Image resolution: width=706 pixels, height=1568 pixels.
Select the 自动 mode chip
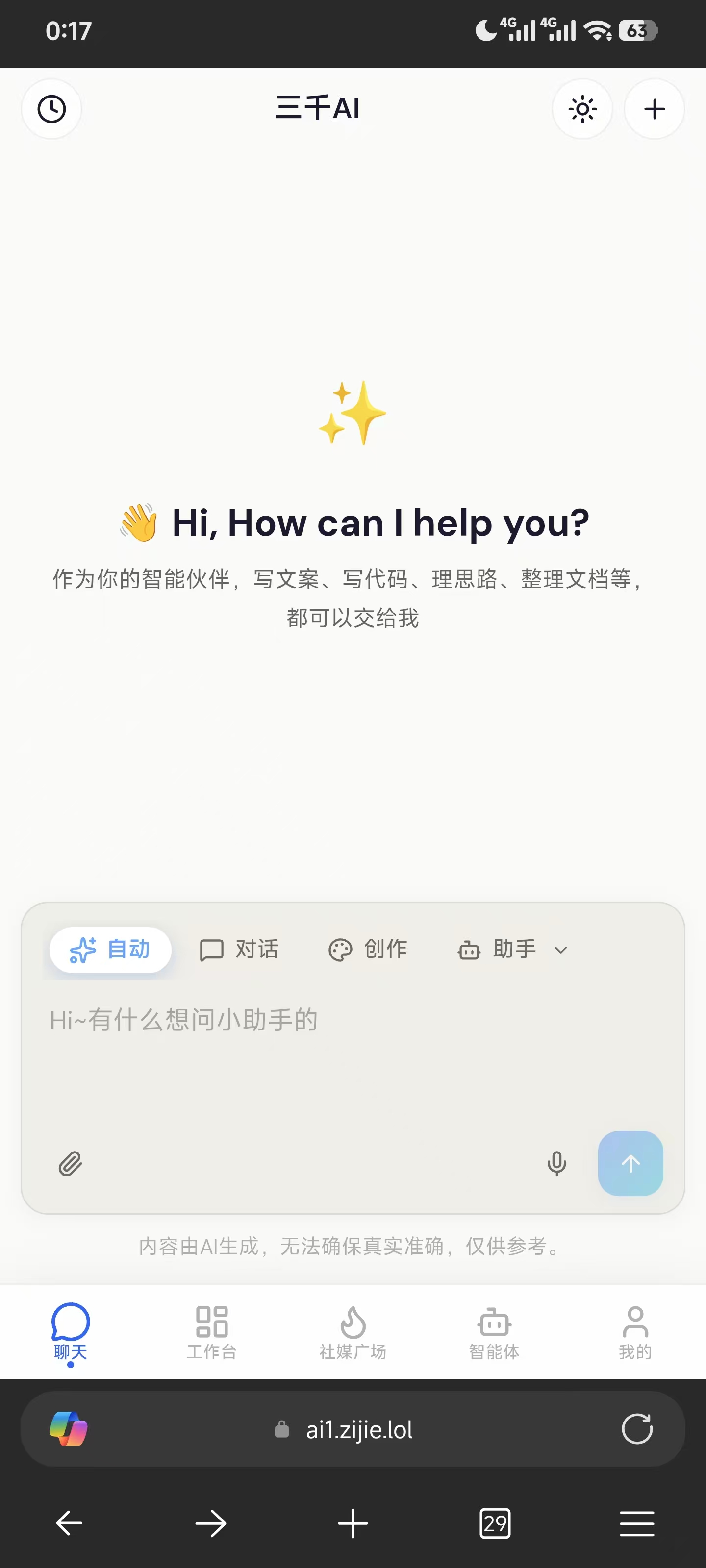pyautogui.click(x=110, y=950)
